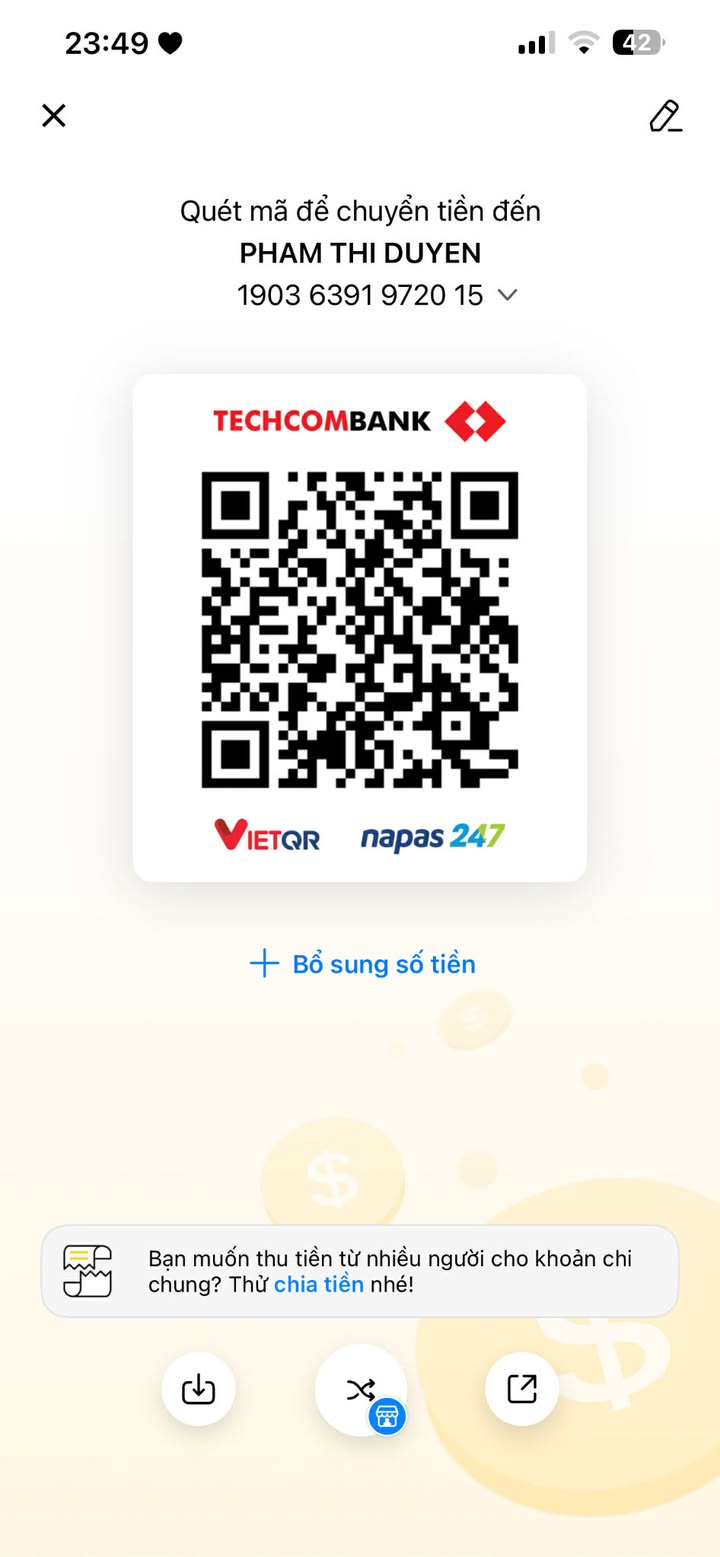Screen dimensions: 720x1557
Task: Open the chia tiền link
Action: click(x=318, y=1285)
